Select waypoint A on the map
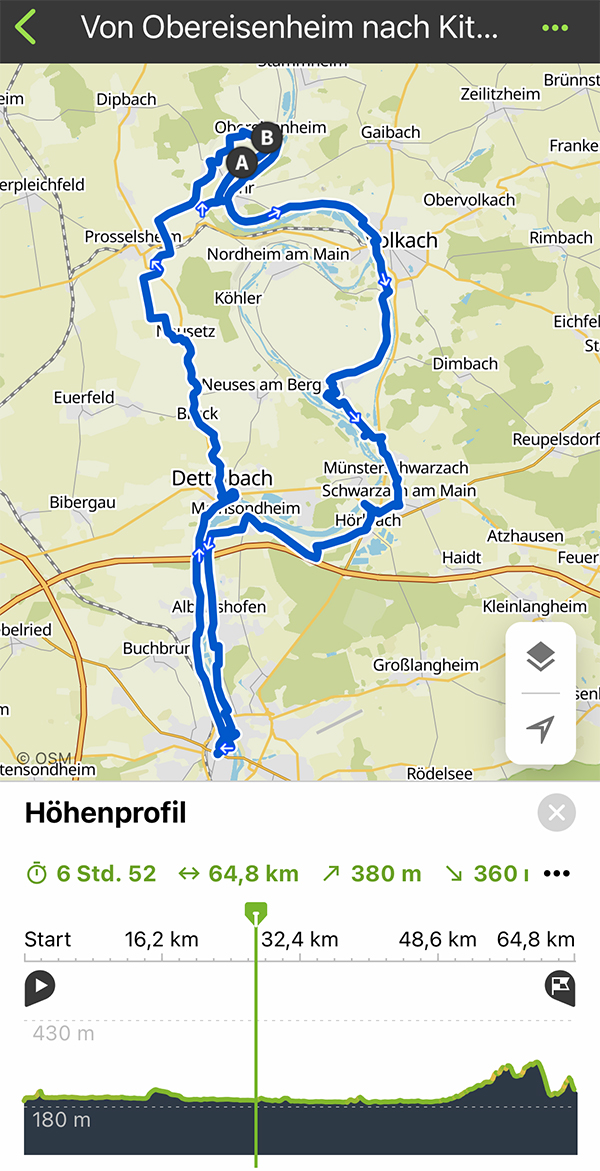Image resolution: width=600 pixels, height=1171 pixels. 240,162
